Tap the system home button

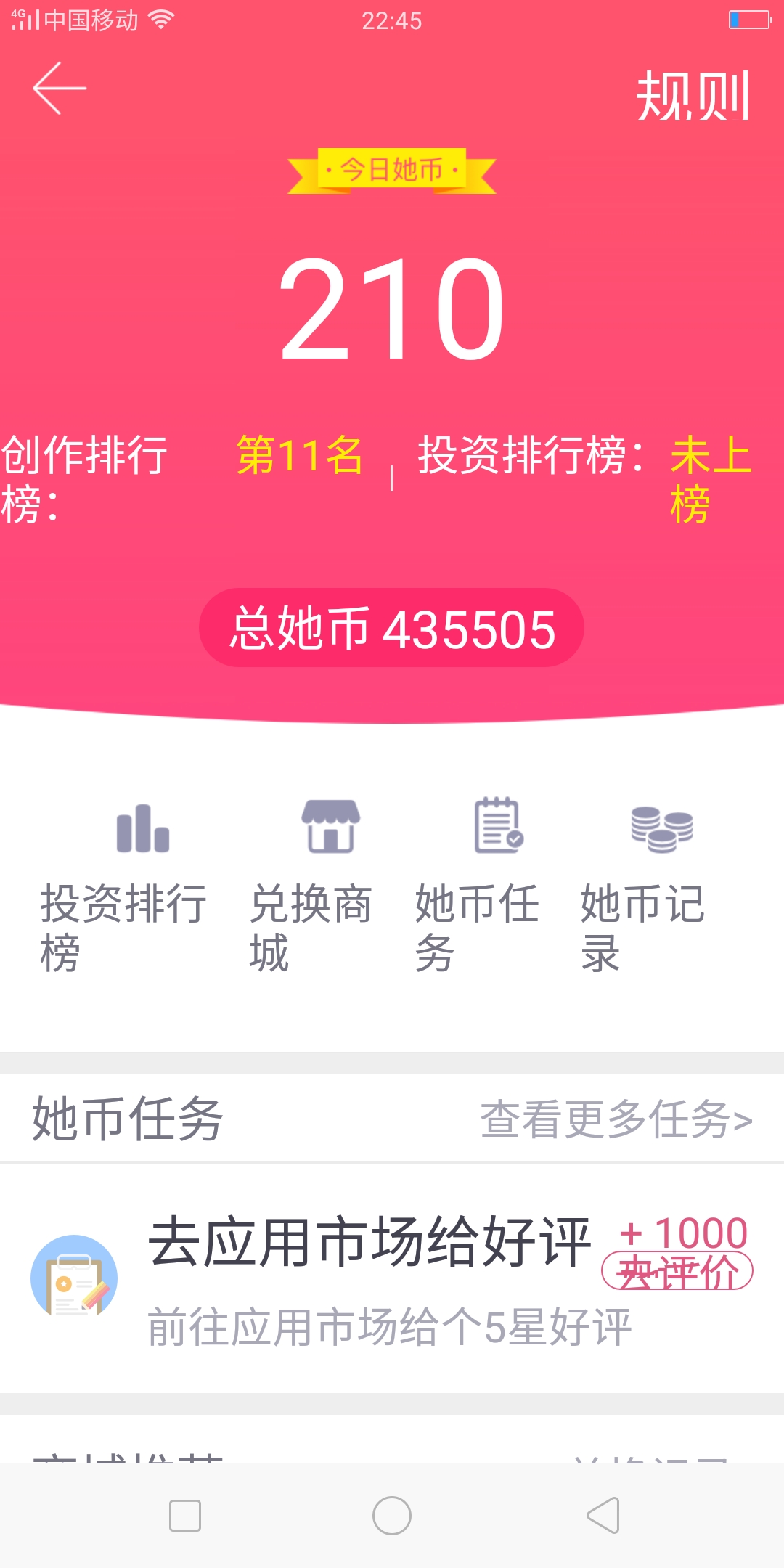(x=392, y=1516)
